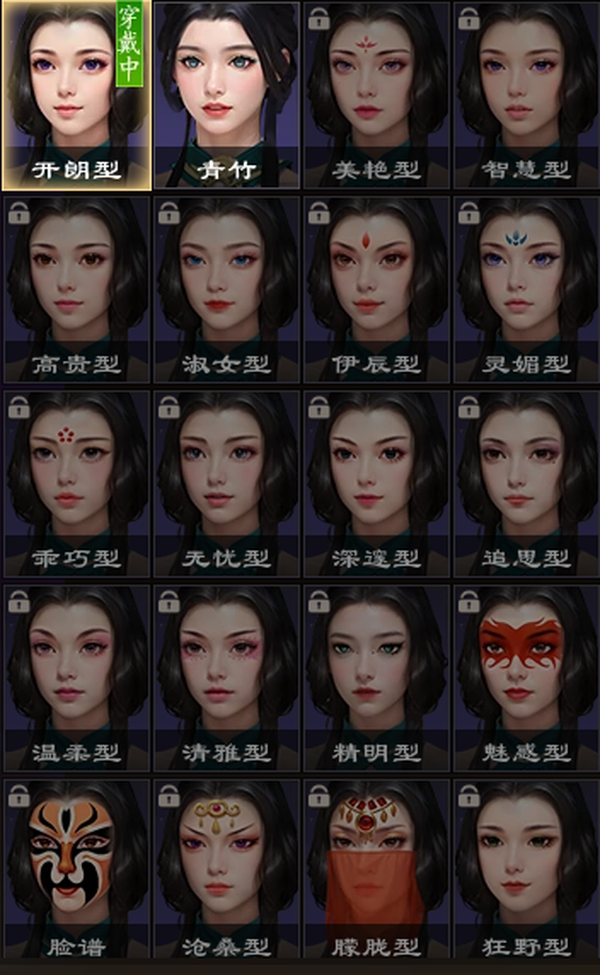Screen dimensions: 600x975
Task: Select the 脸谱 opera mask face
Action: [x=76, y=869]
